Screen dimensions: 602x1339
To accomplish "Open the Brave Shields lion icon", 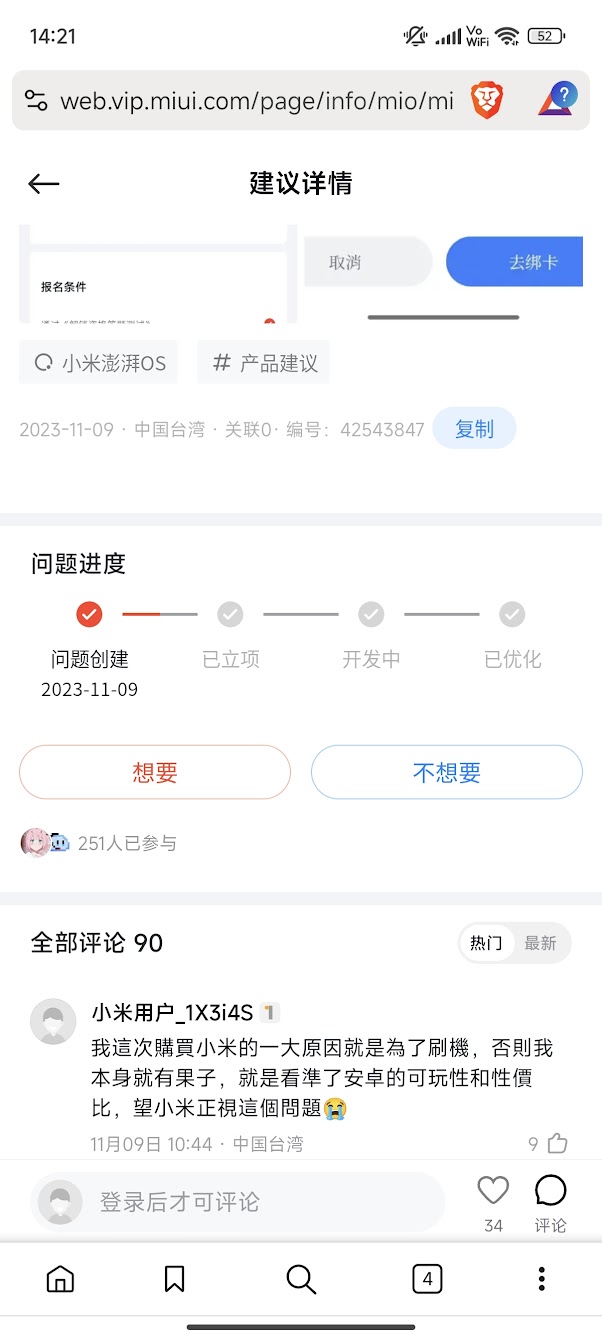I will (487, 101).
